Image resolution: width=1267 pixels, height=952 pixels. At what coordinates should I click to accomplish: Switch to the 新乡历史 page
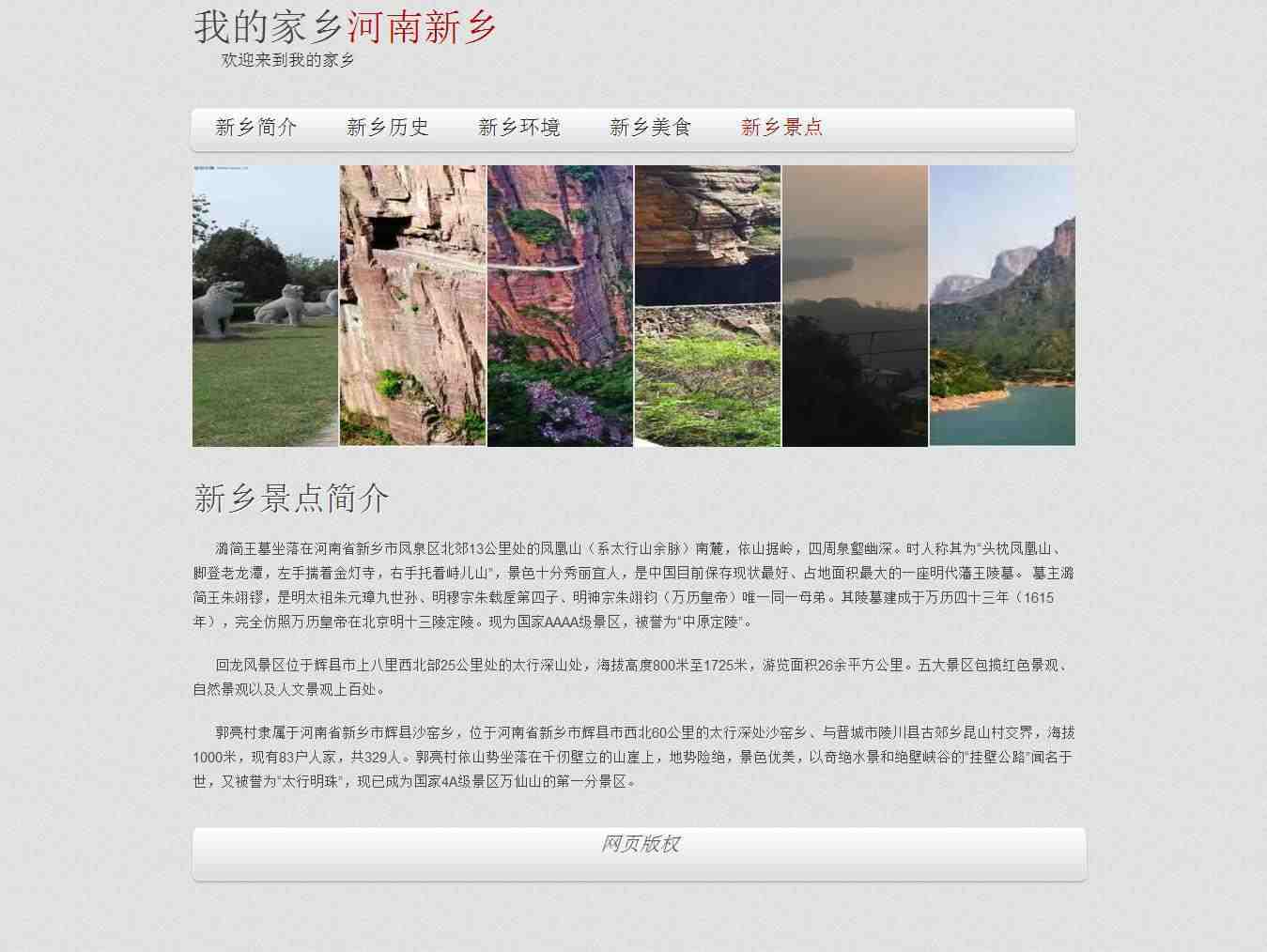387,128
